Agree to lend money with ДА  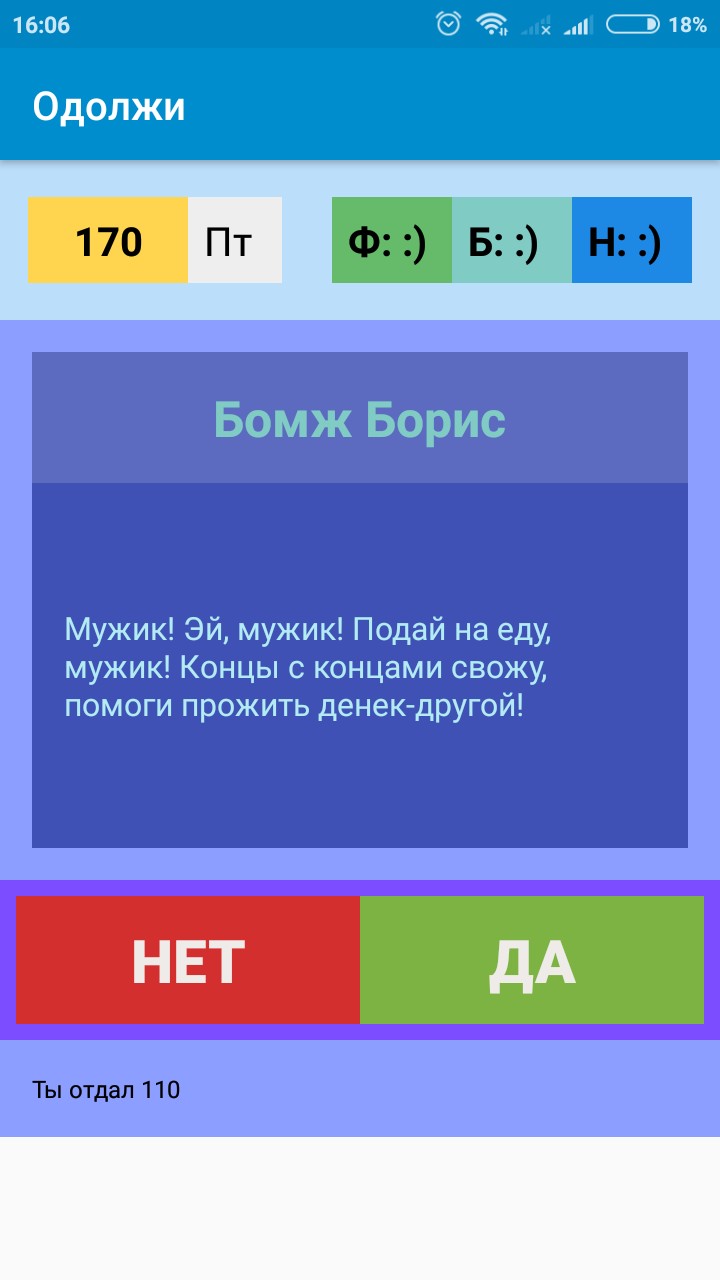point(532,960)
